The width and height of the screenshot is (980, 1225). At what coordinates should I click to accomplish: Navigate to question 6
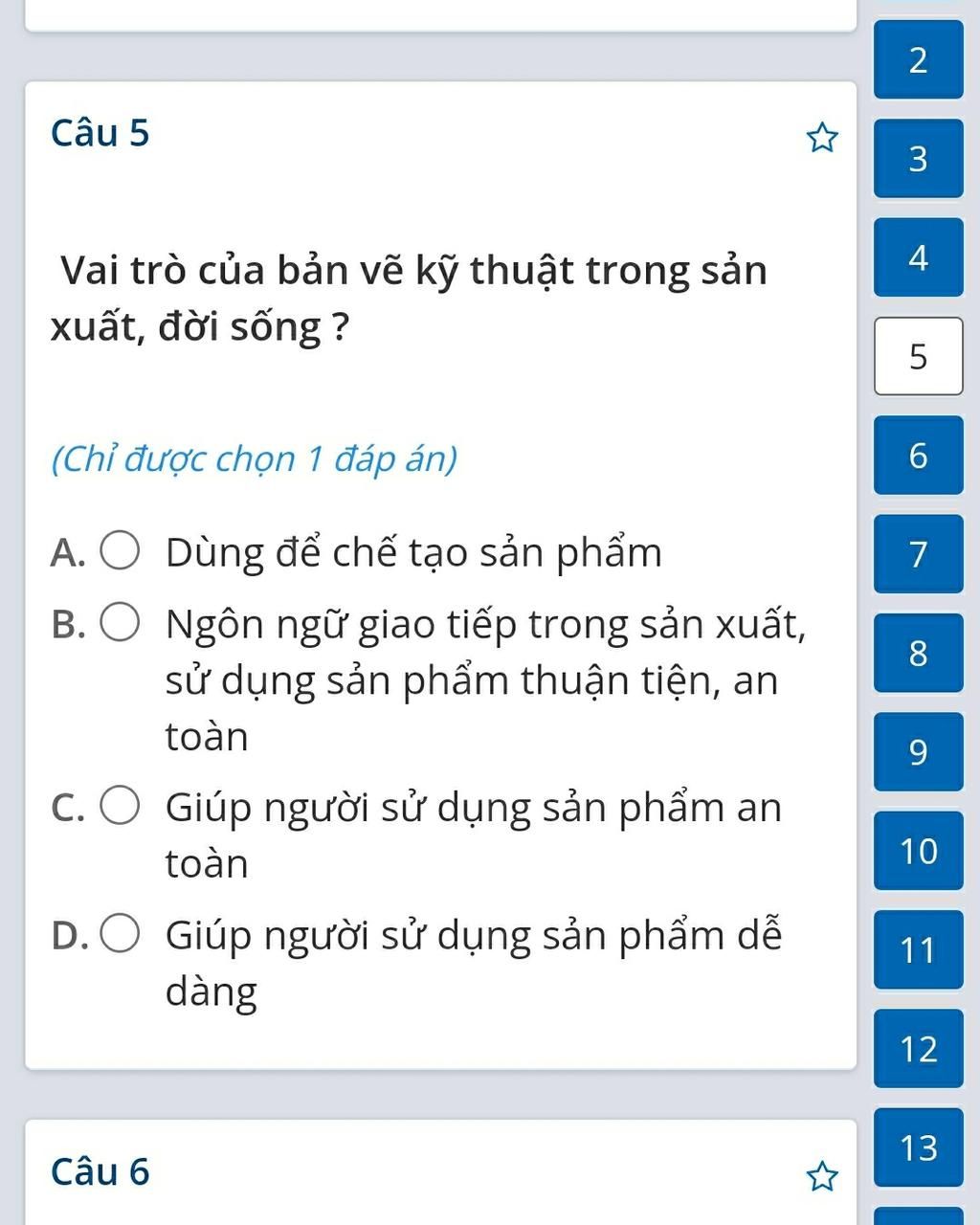click(x=918, y=455)
